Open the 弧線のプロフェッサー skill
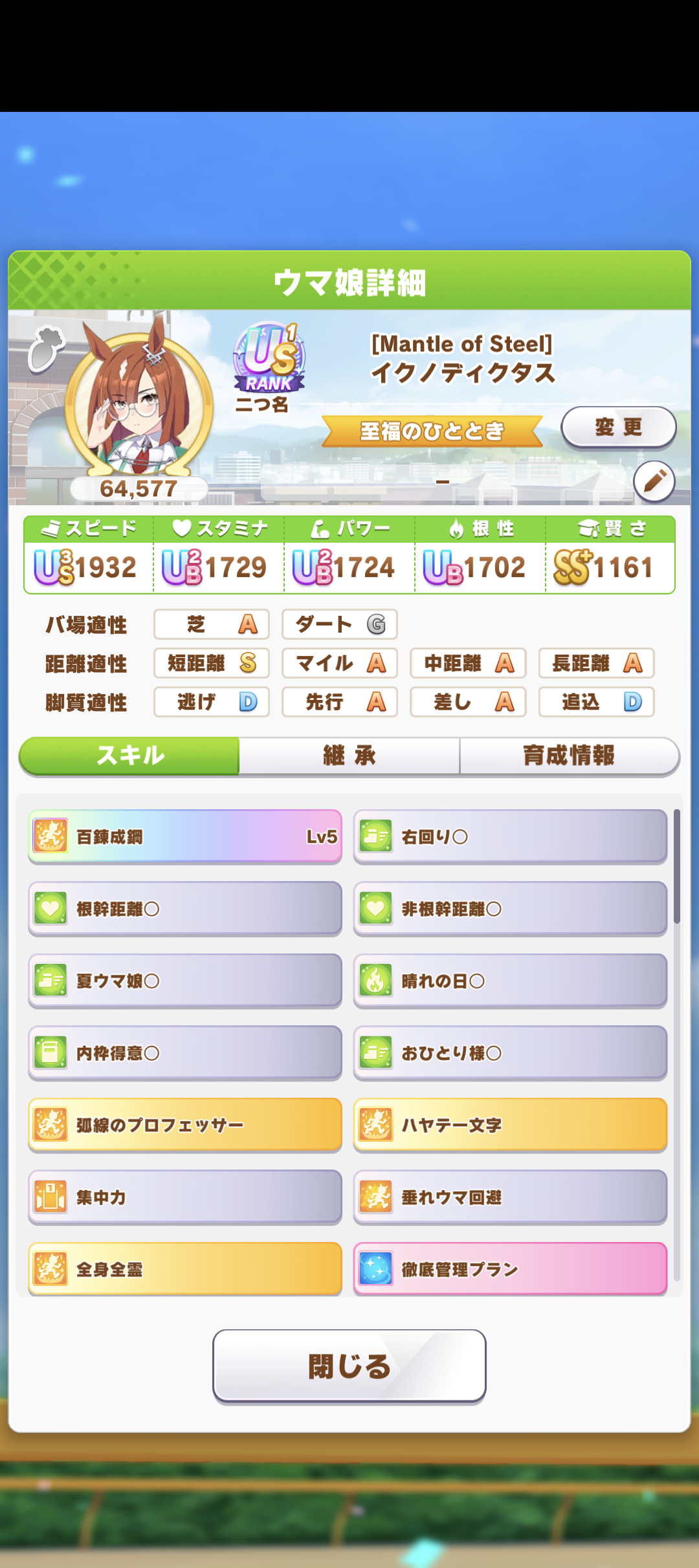The height and width of the screenshot is (1568, 699). (185, 1125)
